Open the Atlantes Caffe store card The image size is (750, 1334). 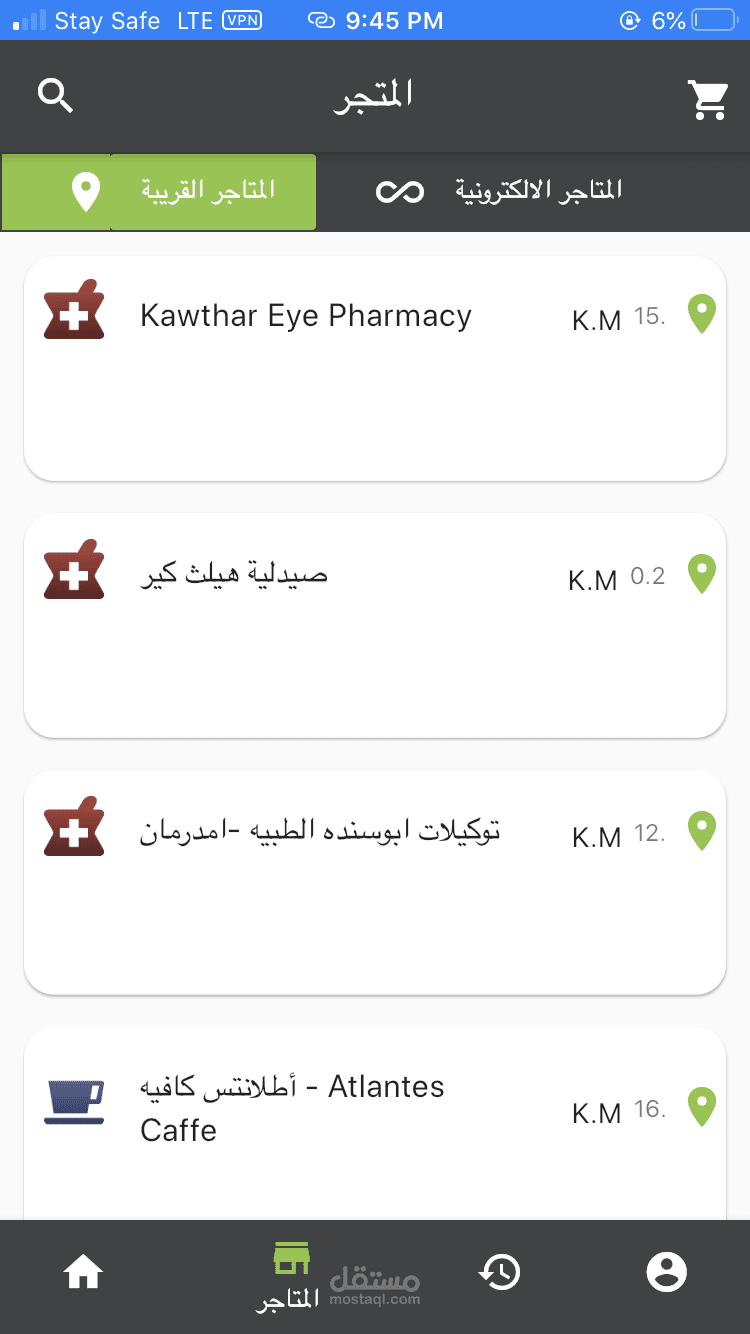pyautogui.click(x=374, y=1120)
